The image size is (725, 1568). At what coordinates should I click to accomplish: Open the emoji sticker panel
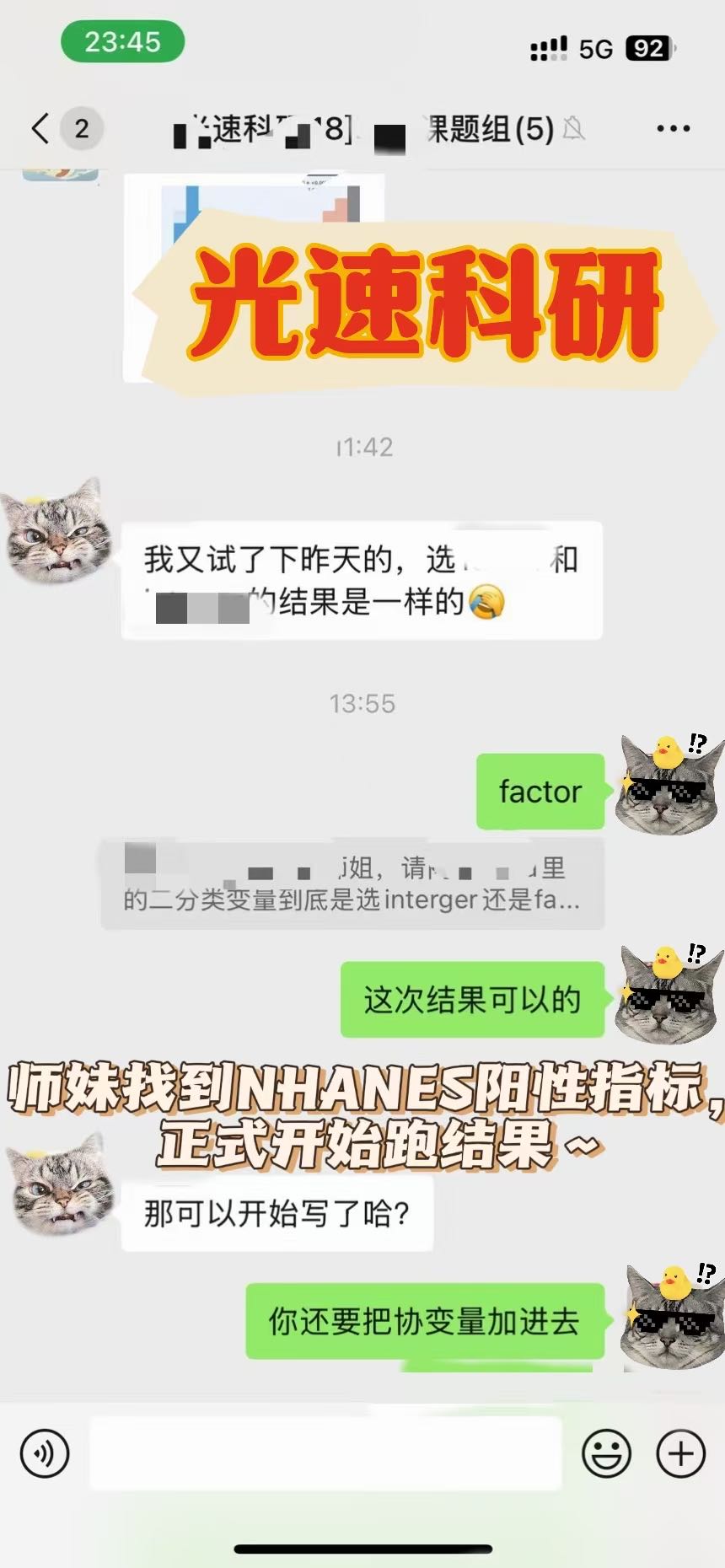[x=606, y=1453]
